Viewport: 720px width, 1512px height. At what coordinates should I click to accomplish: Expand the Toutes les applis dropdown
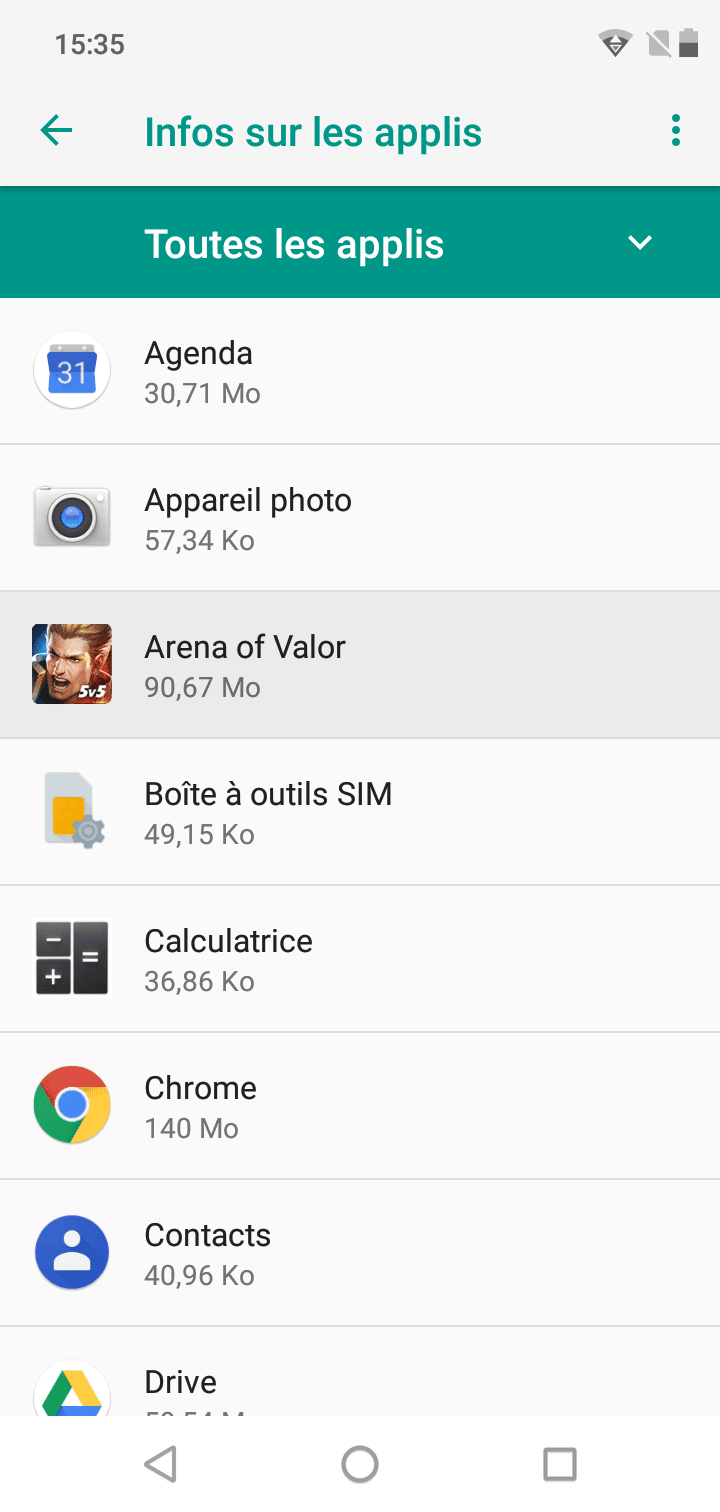tap(639, 243)
